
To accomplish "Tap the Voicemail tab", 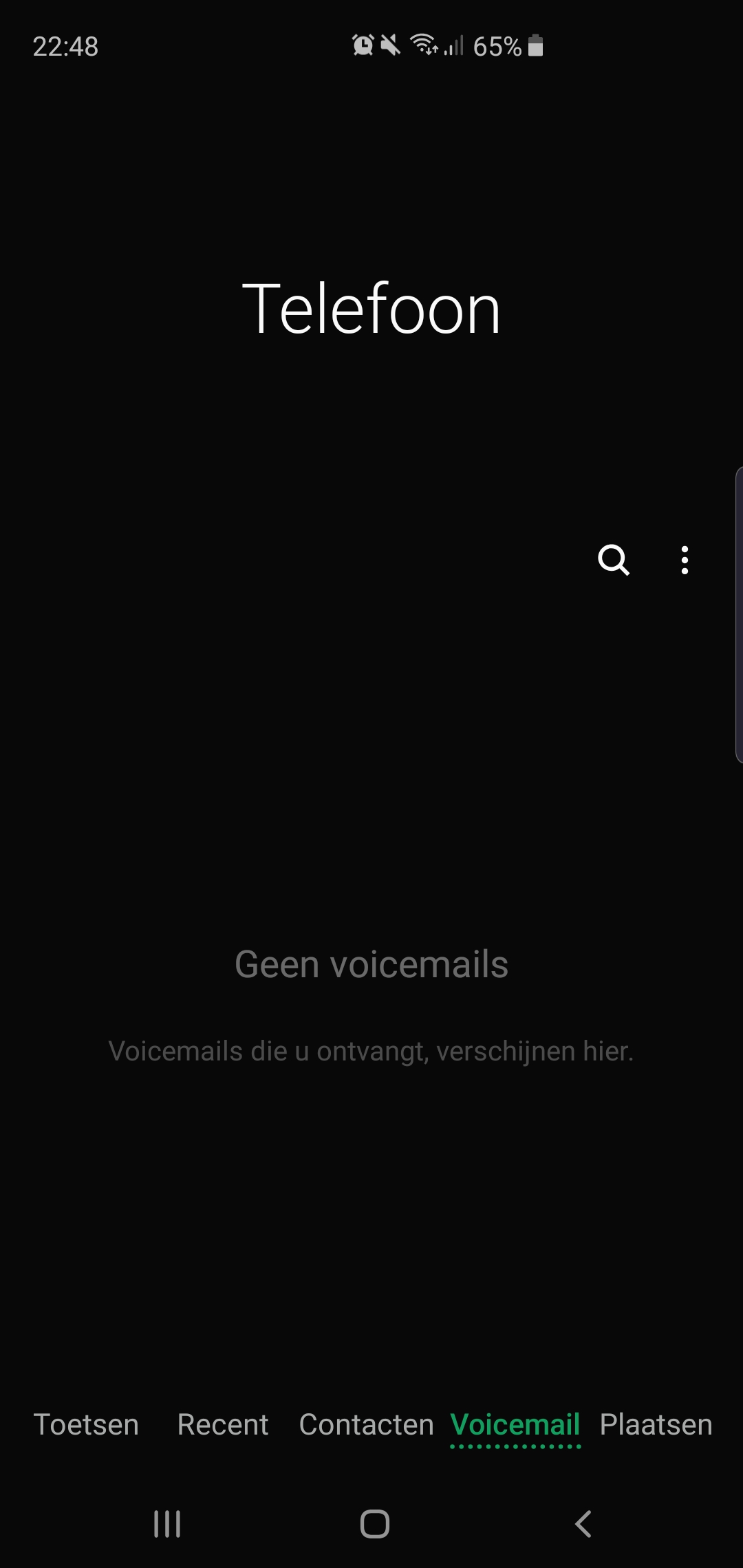I will (515, 1424).
